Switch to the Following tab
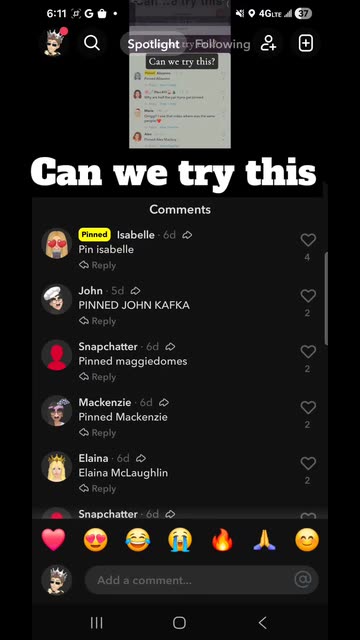360x640 pixels. tap(222, 44)
